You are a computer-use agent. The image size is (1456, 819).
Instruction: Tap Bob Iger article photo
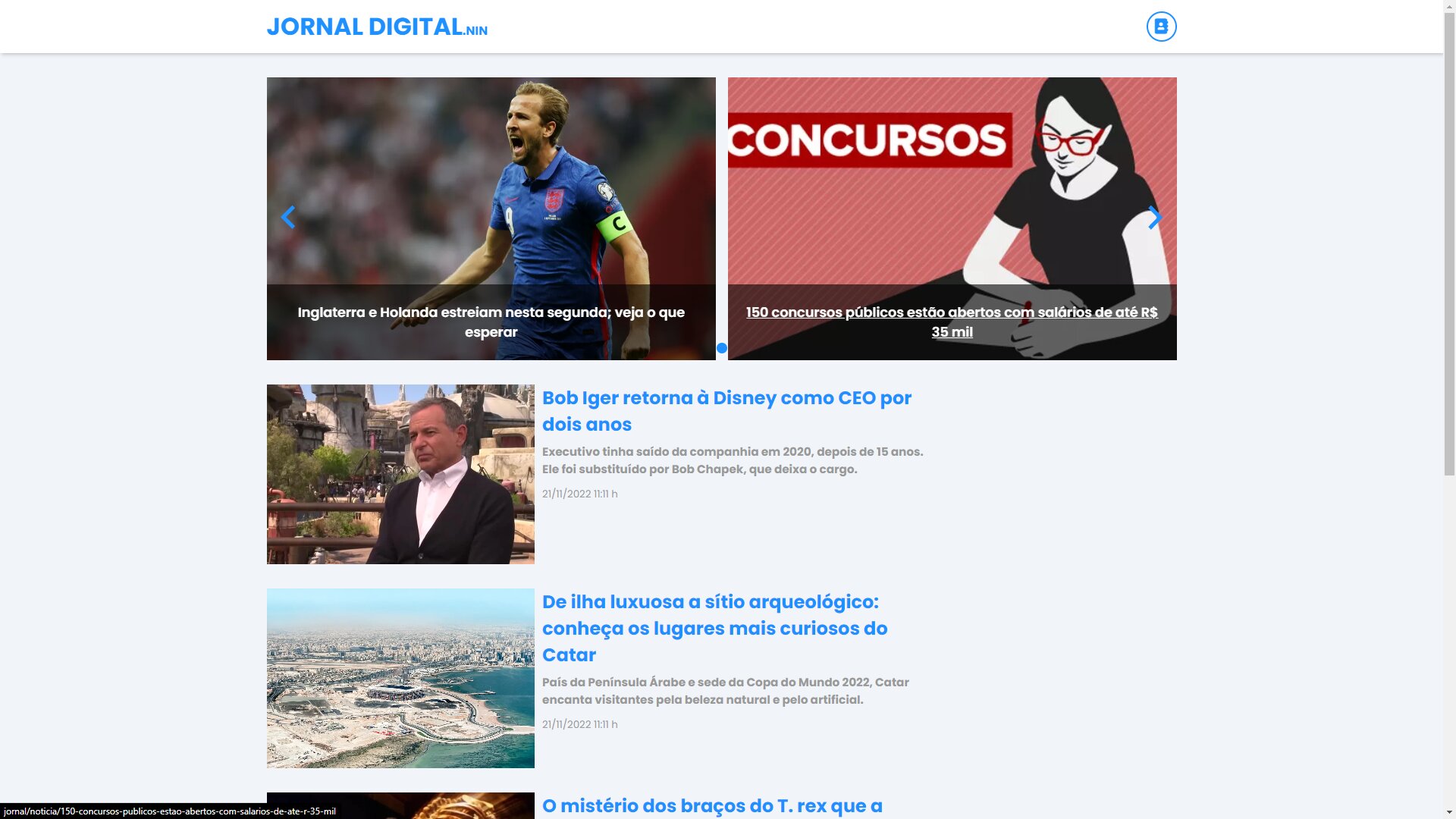click(400, 474)
